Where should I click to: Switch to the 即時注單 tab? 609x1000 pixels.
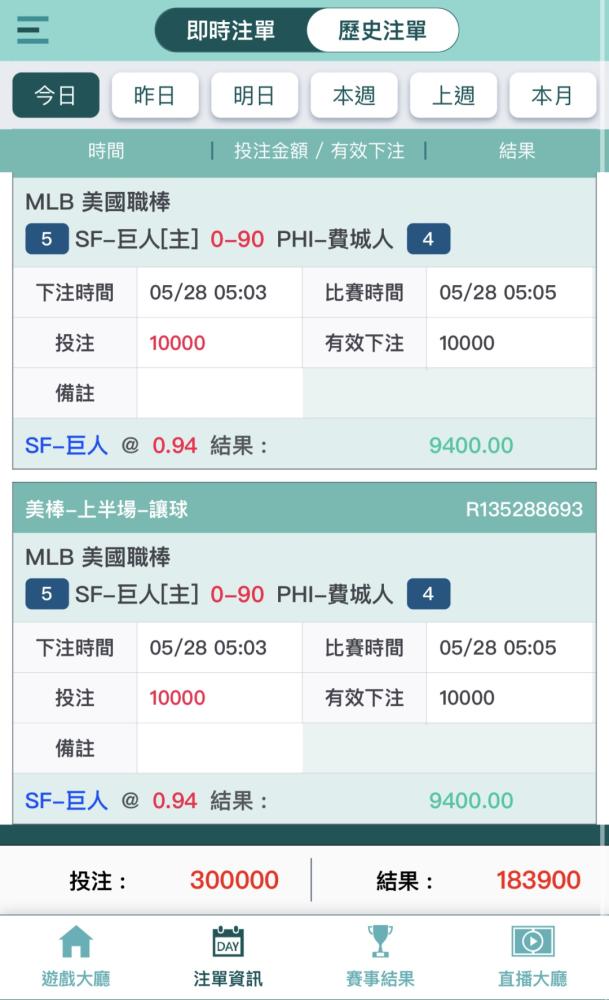[231, 30]
